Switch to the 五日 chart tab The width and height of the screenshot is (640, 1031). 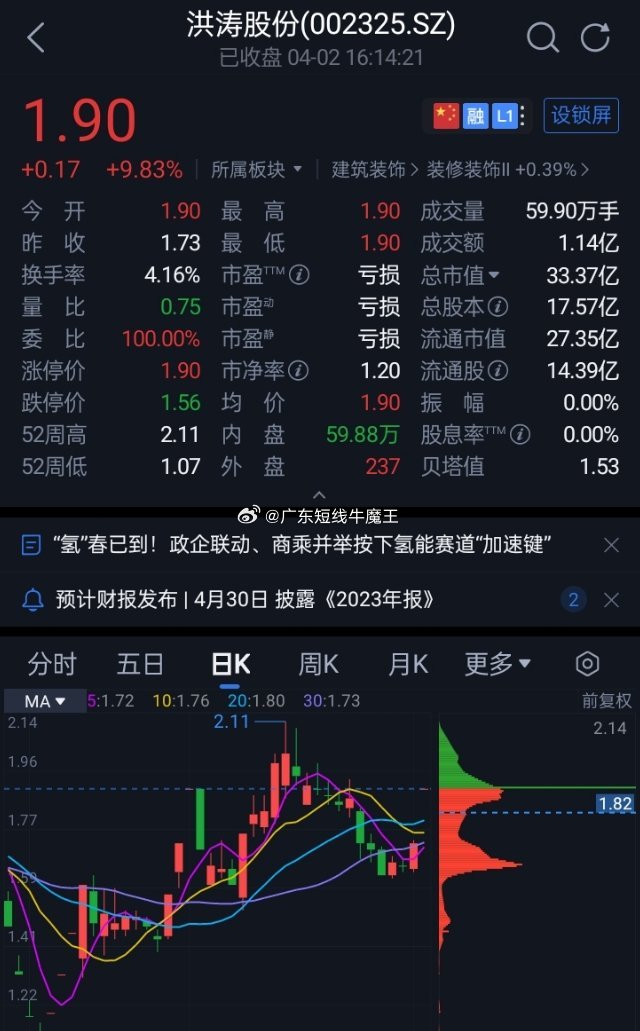[140, 664]
